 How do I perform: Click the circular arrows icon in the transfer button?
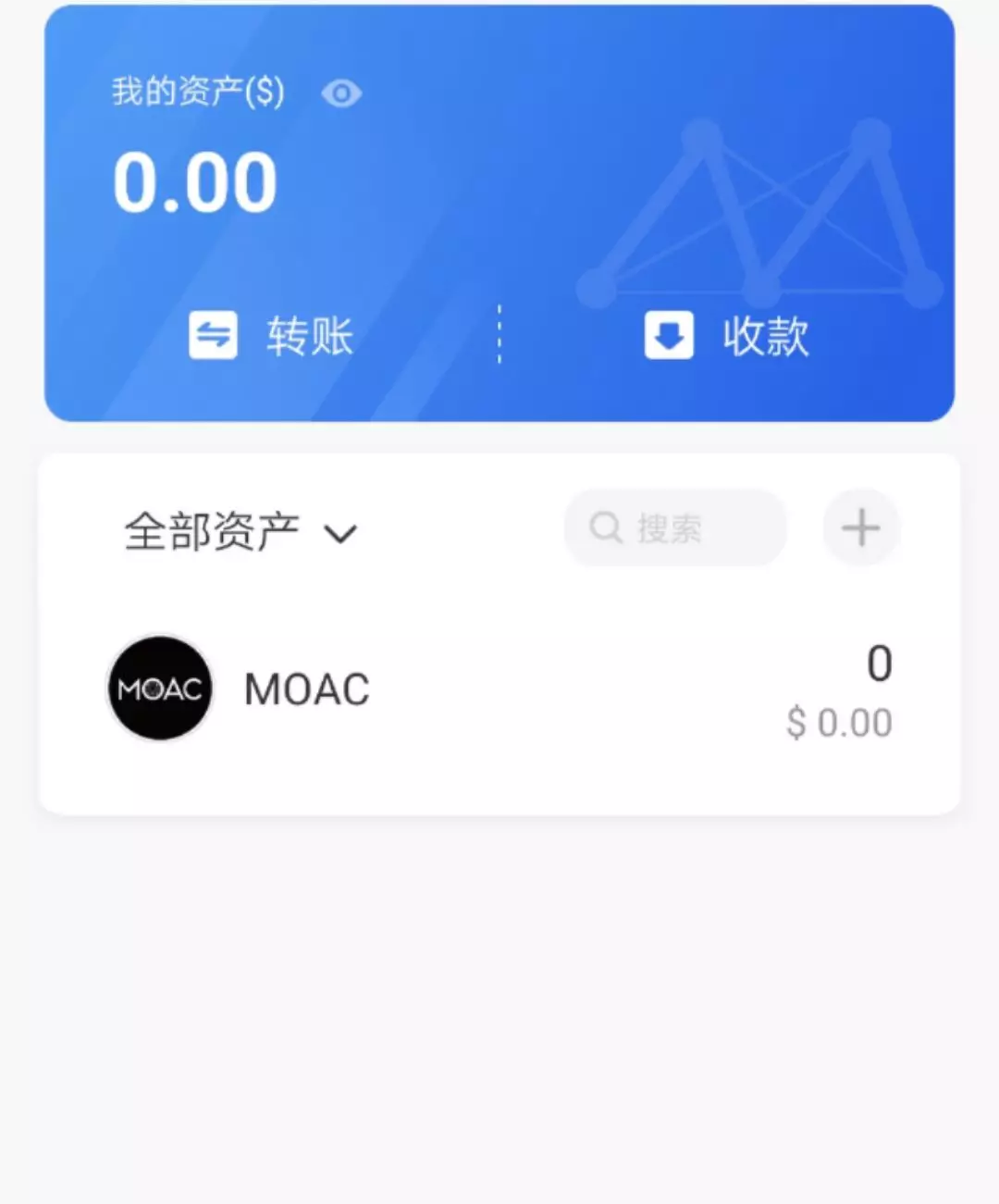click(x=213, y=335)
